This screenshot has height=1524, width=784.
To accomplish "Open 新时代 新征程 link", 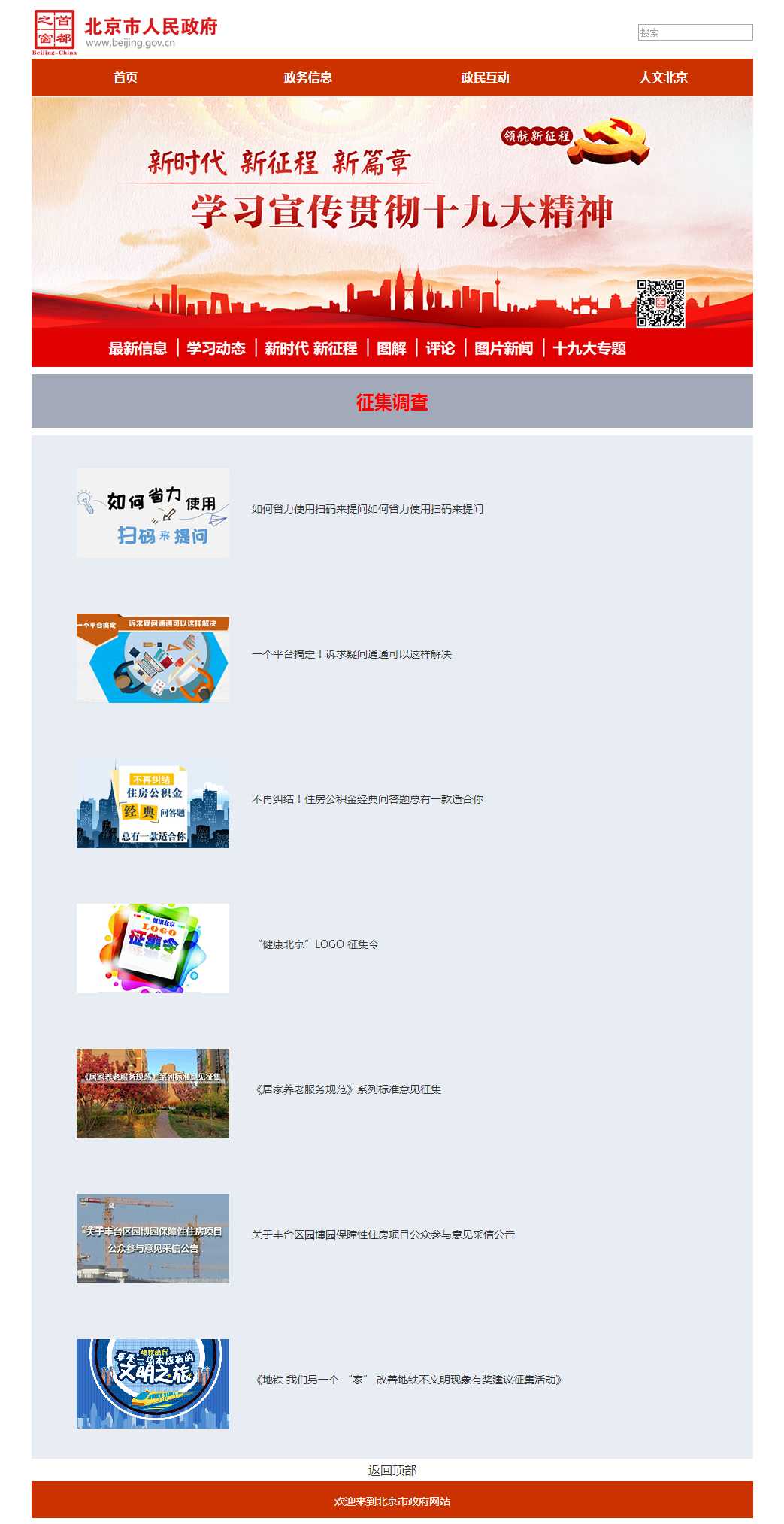I will 310,348.
